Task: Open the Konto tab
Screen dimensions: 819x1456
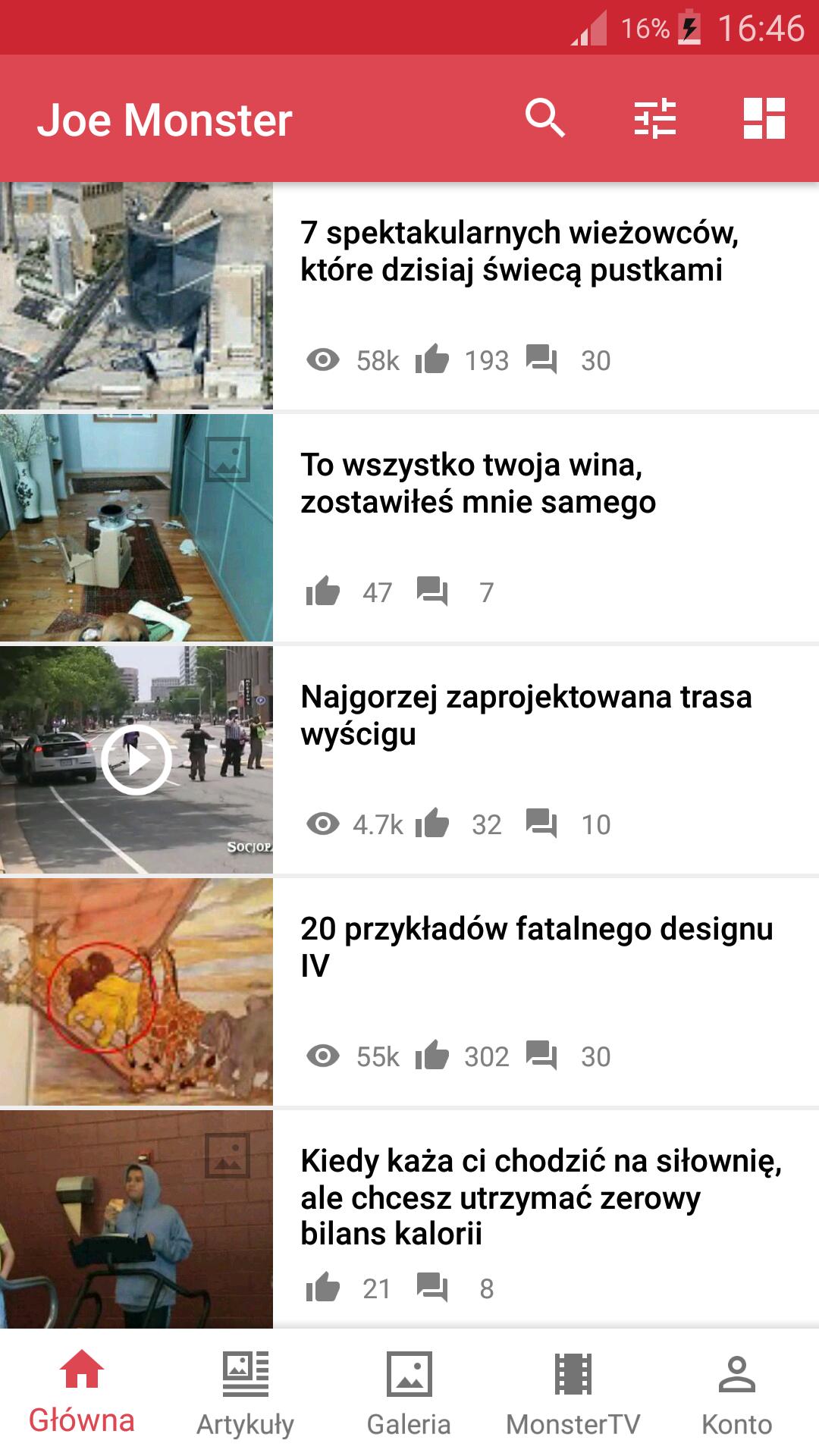Action: (x=736, y=1394)
